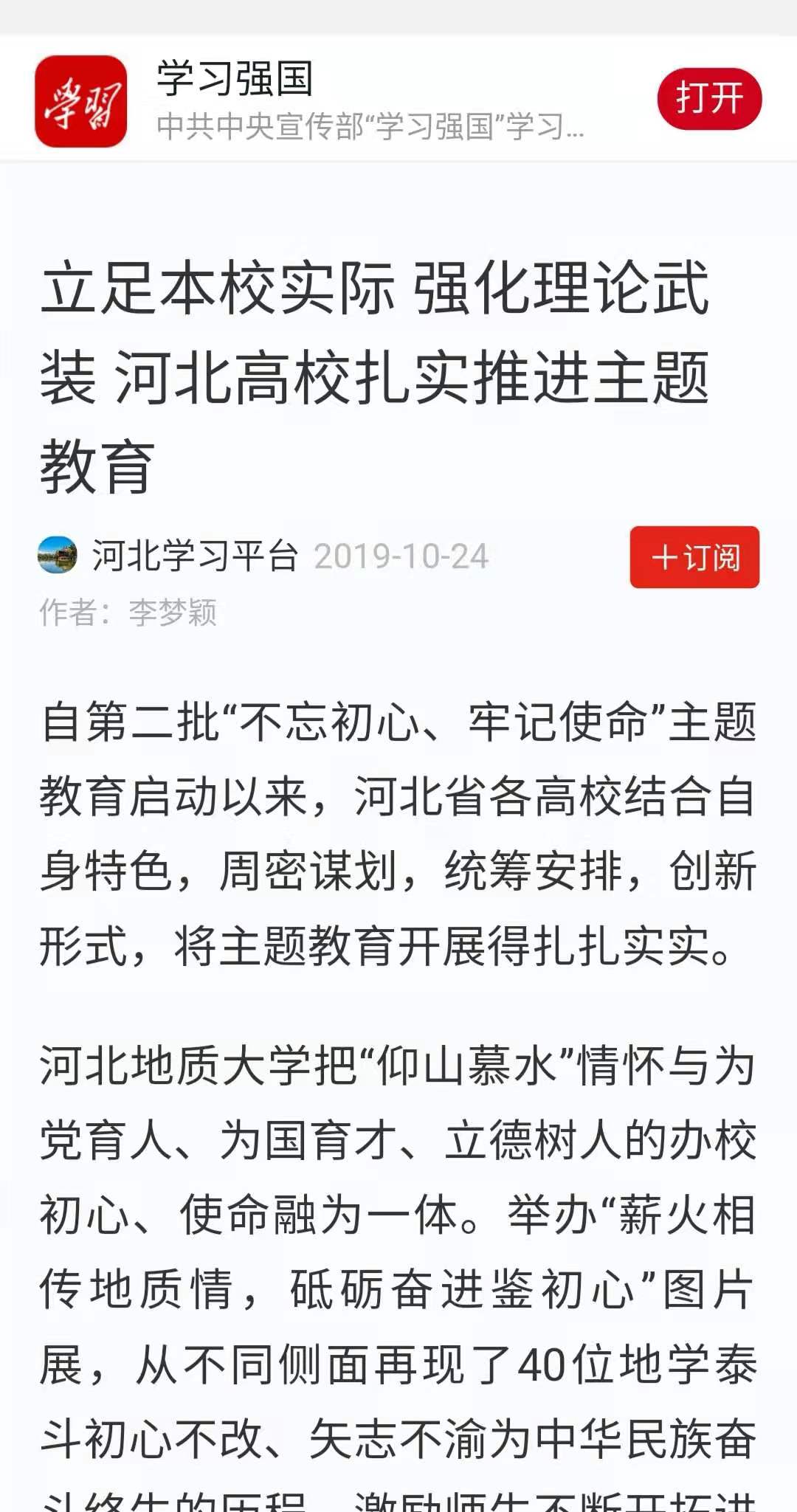797x1512 pixels.
Task: Subscribe with the 订阅 button
Action: tap(694, 557)
